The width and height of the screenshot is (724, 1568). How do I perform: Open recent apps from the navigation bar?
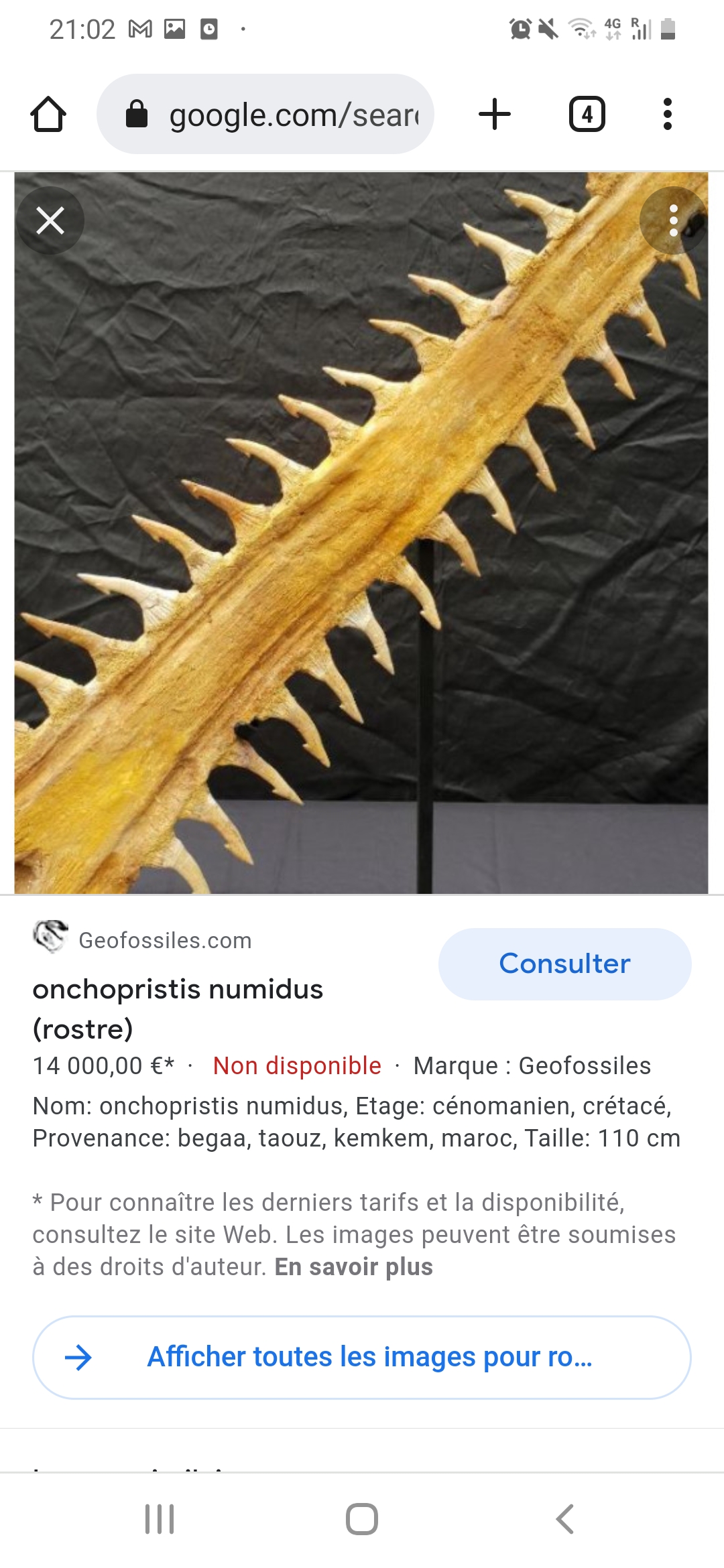pyautogui.click(x=160, y=1518)
